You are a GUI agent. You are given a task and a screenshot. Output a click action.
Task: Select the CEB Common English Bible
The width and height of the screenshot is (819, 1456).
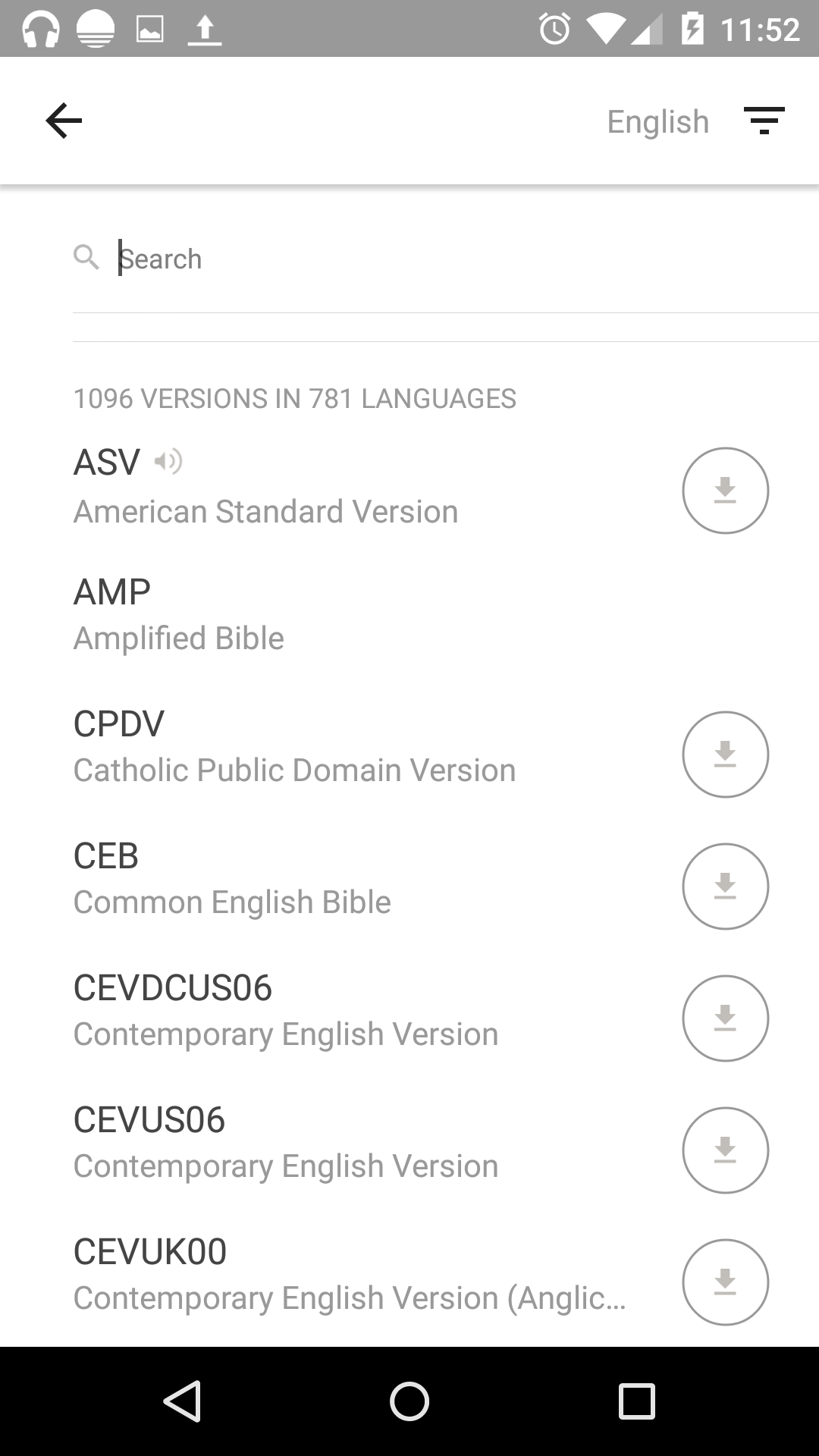[x=232, y=879]
